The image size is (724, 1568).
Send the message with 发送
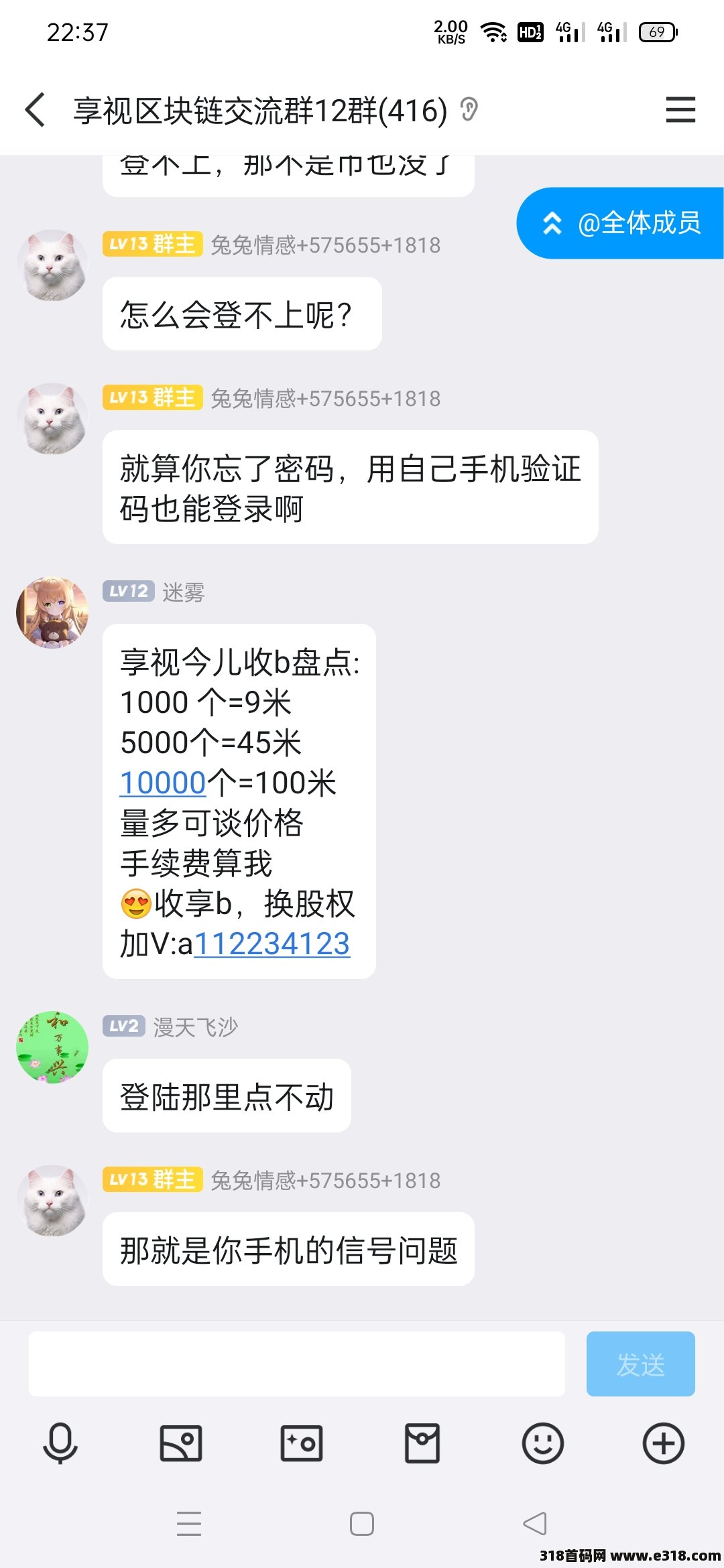click(x=640, y=1364)
